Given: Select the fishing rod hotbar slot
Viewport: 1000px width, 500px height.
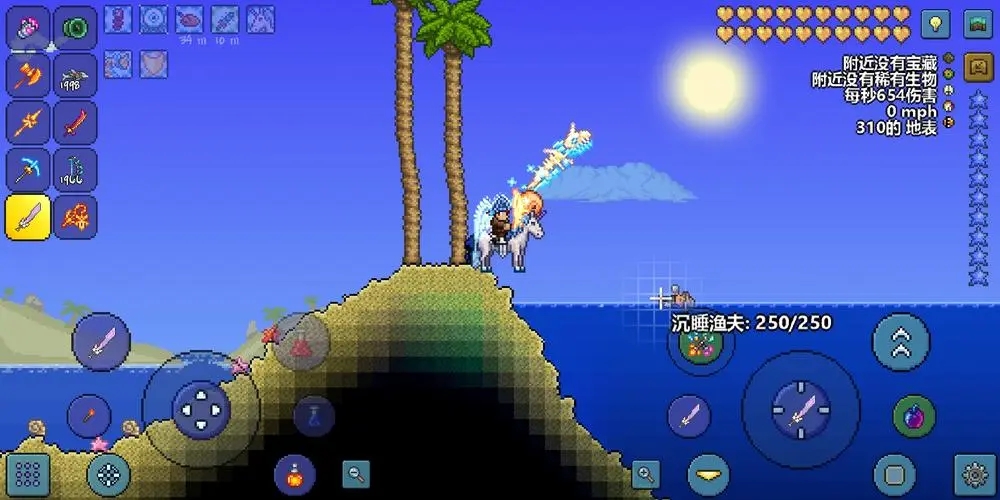Looking at the screenshot, I should coord(76,168).
